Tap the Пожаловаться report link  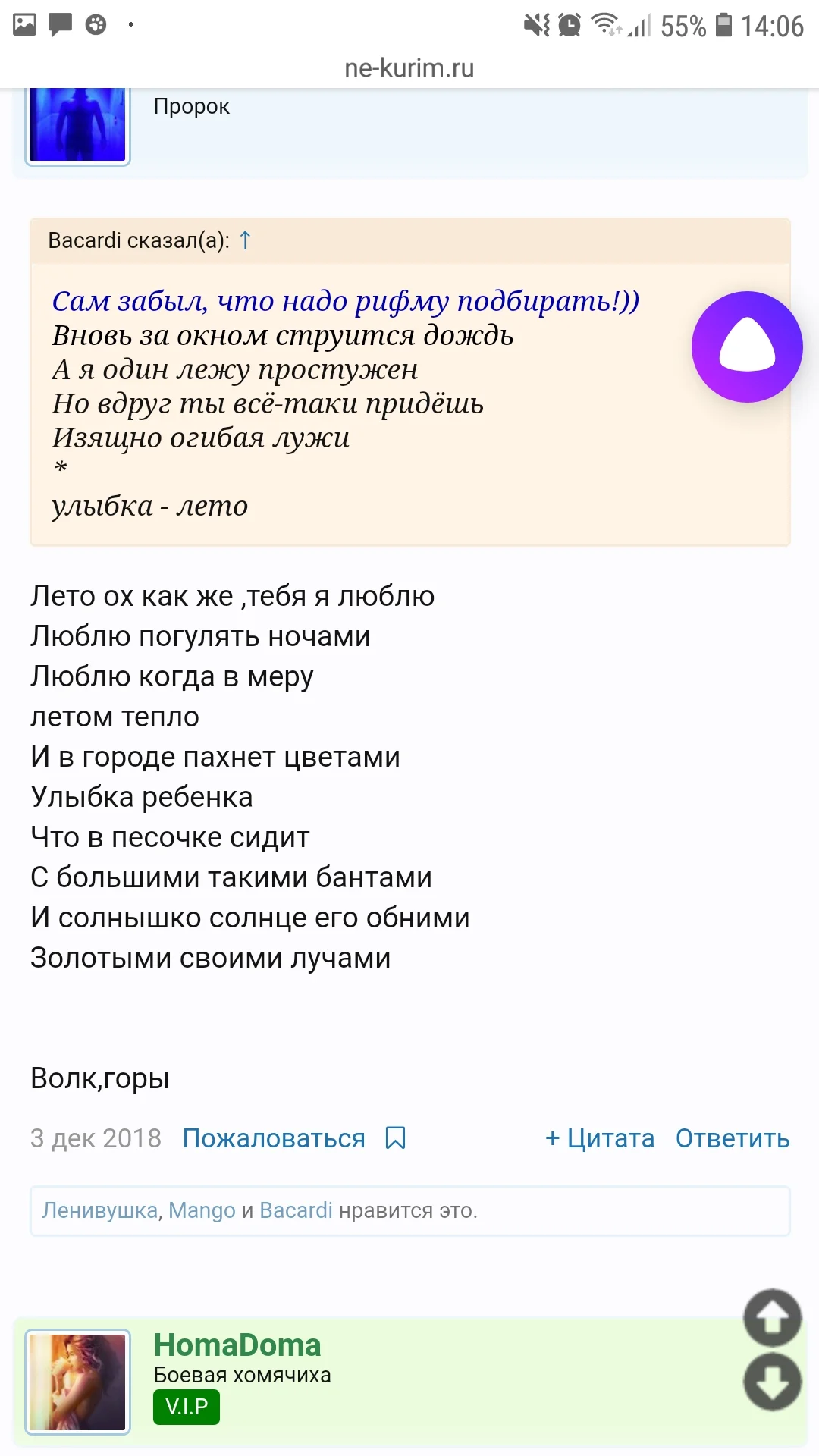275,1138
